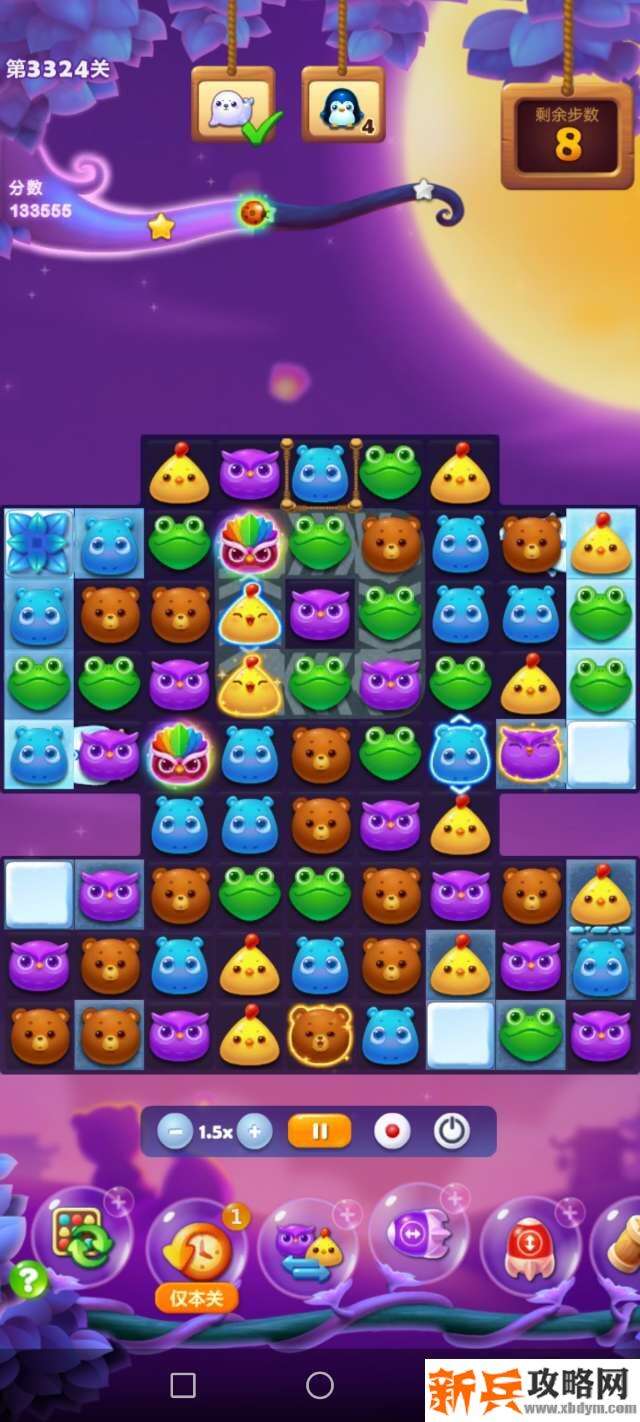Go to the system home screen
The width and height of the screenshot is (640, 1422).
click(320, 1385)
